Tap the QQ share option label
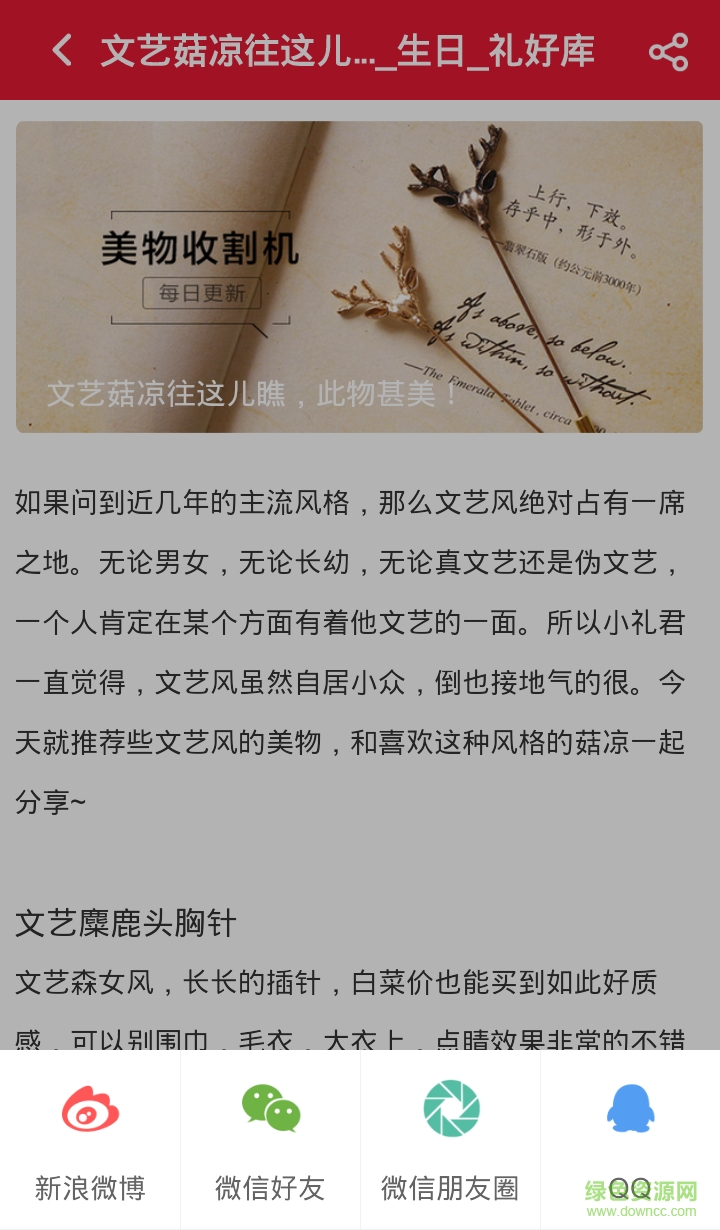Image resolution: width=720 pixels, height=1230 pixels. coord(630,1190)
